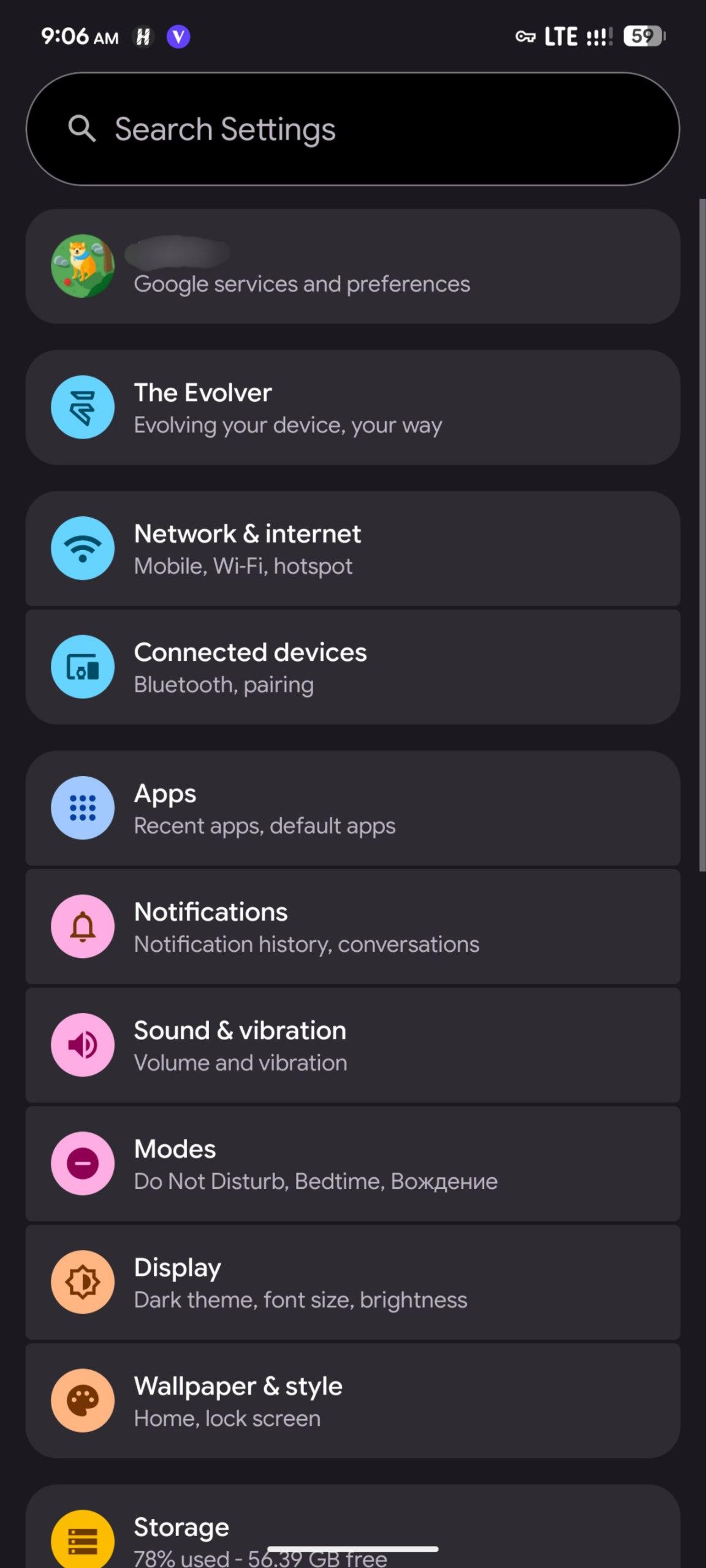Open the Search Settings field

coord(352,129)
